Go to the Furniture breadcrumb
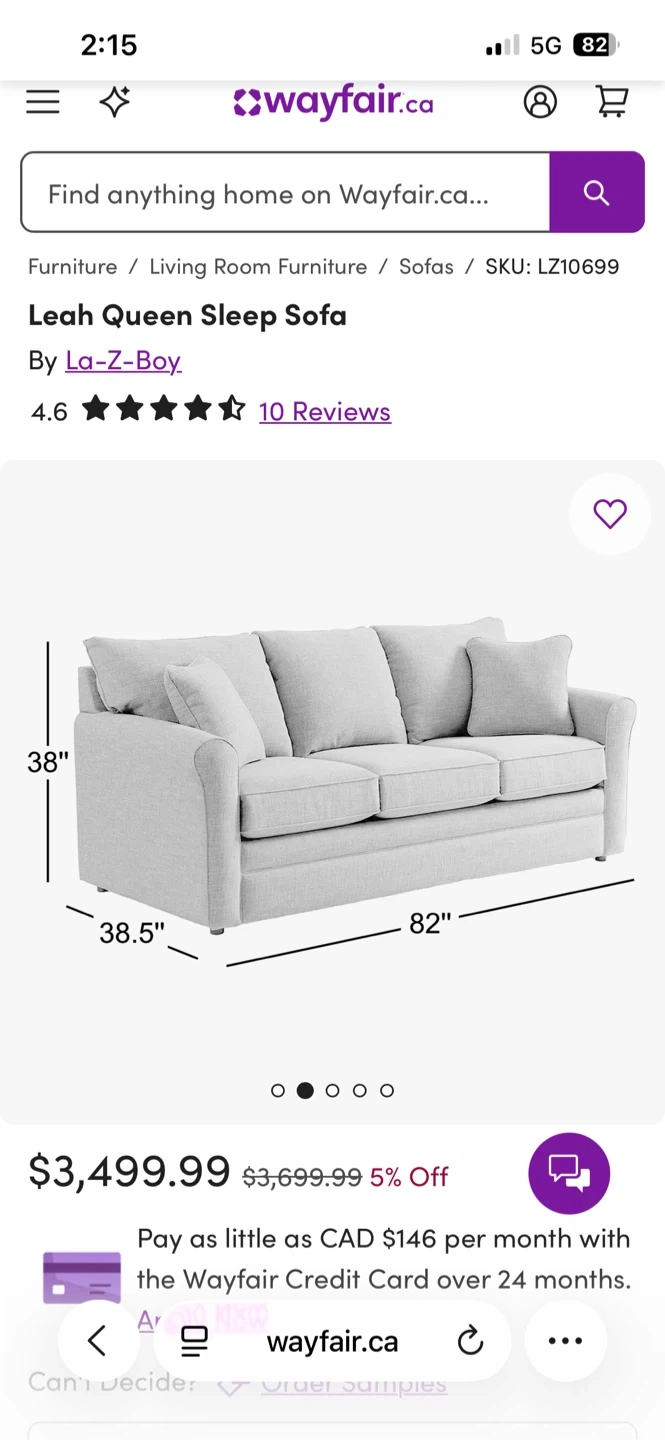Screen dimensions: 665x1440 tap(72, 267)
